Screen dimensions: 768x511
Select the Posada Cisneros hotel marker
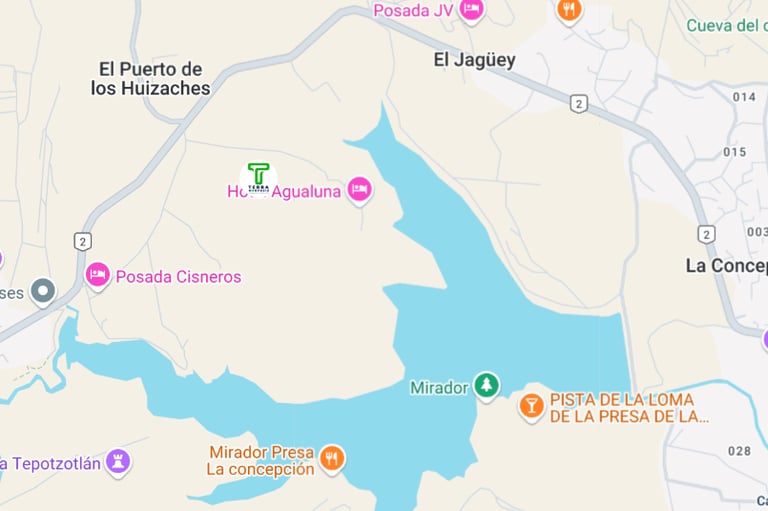(x=97, y=274)
